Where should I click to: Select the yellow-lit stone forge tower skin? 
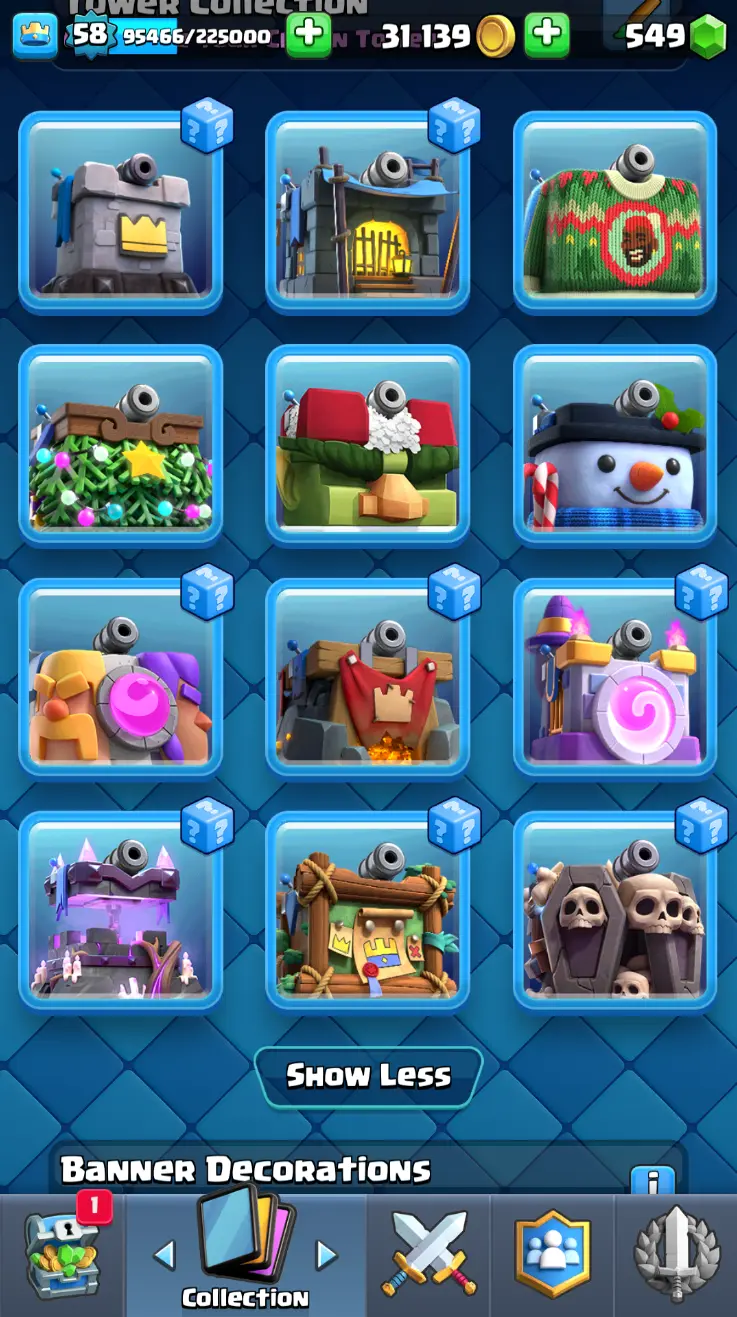(x=367, y=212)
